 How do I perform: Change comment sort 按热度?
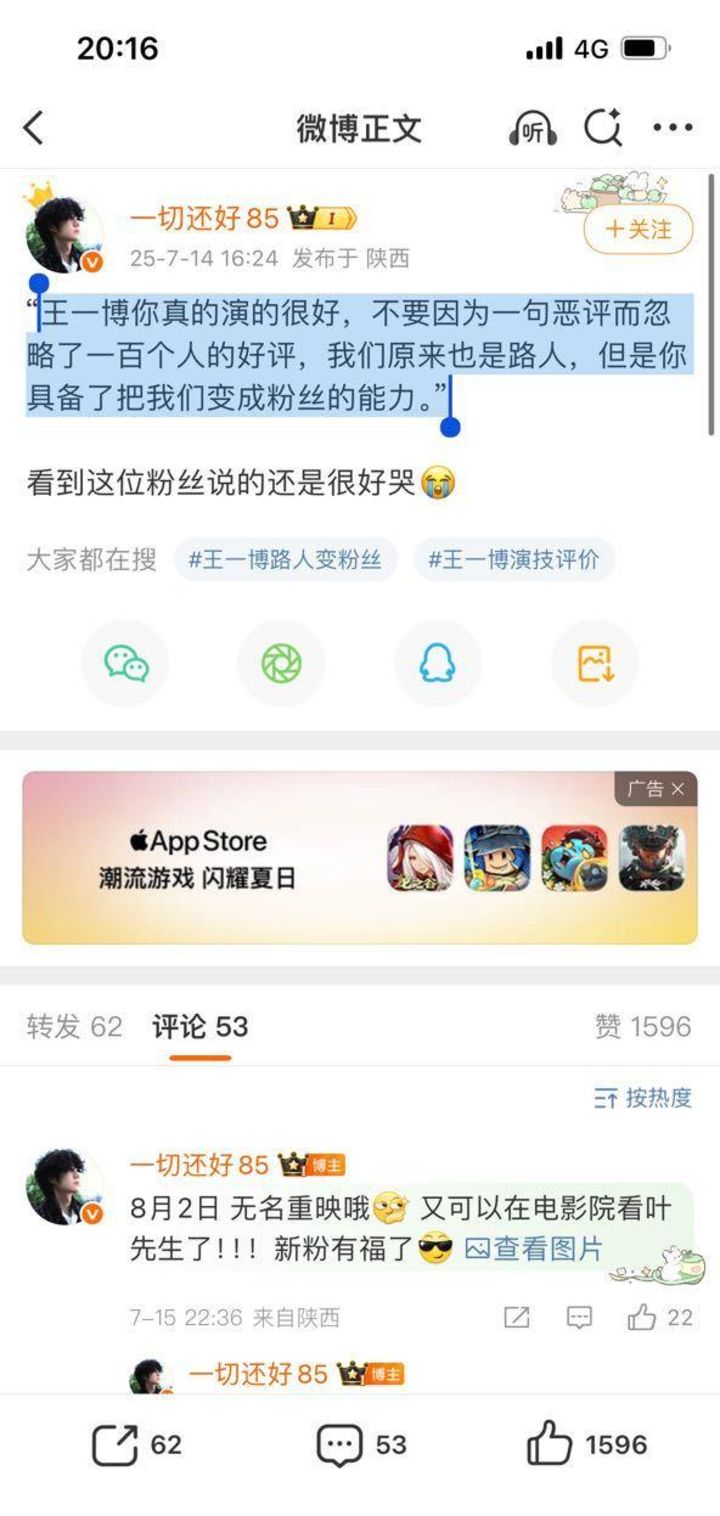(642, 1098)
